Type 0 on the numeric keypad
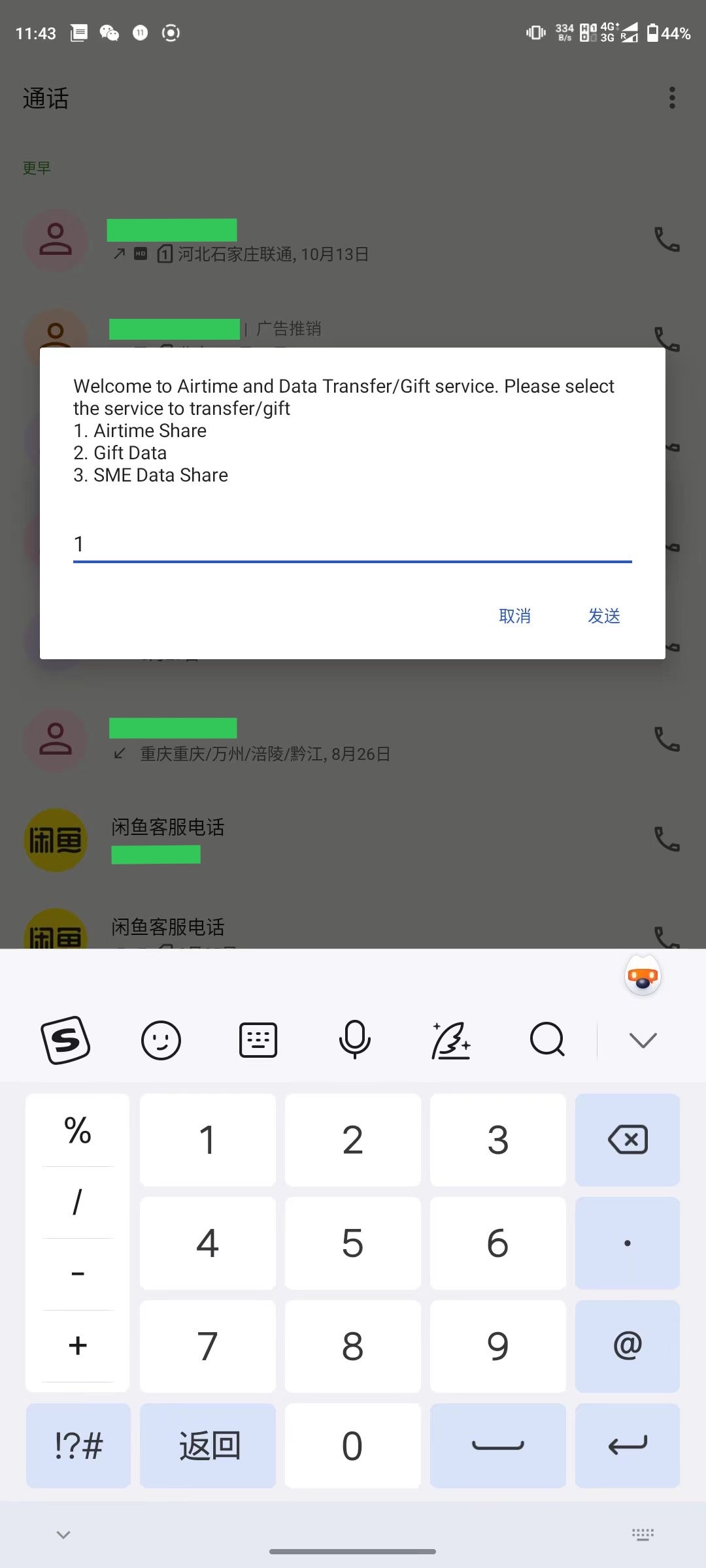706x1568 pixels. (352, 1445)
